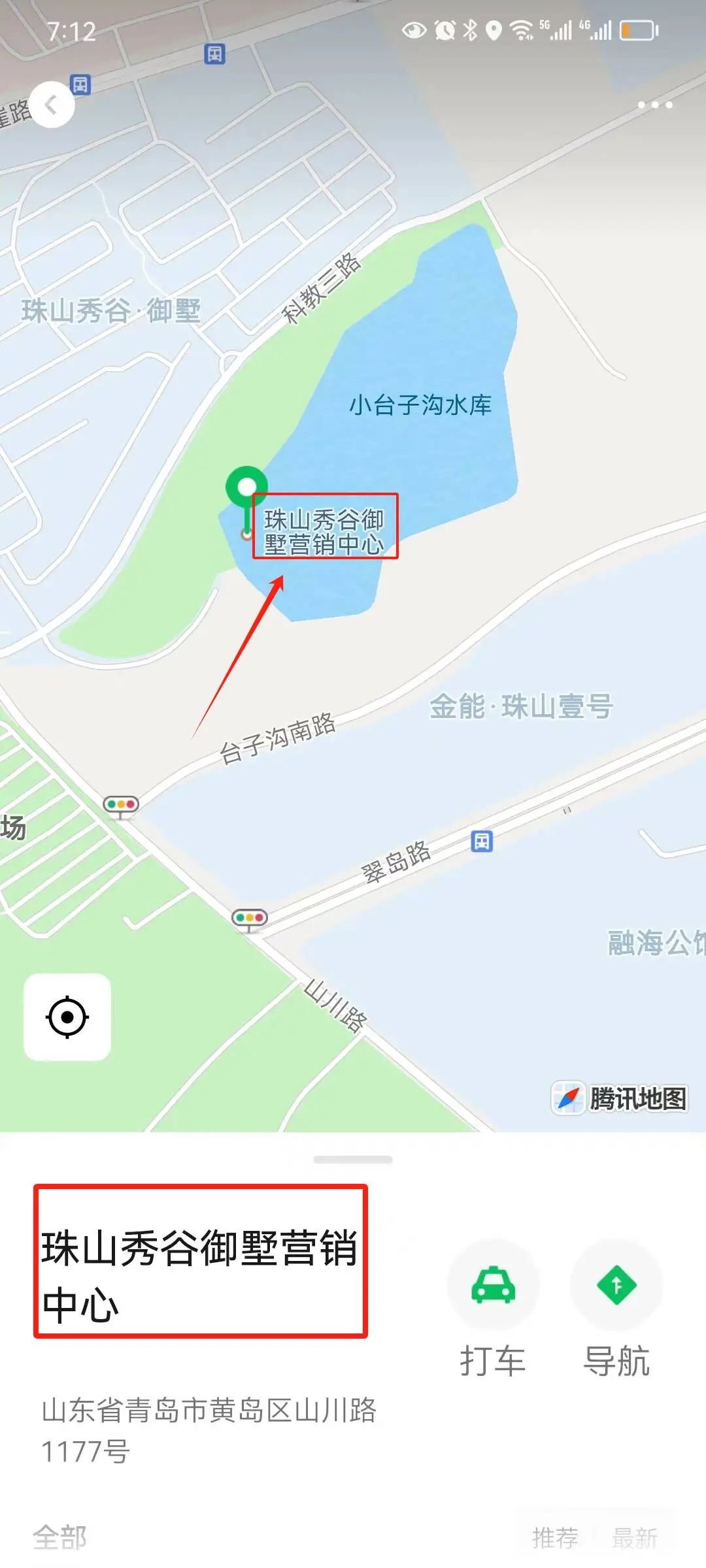Recenter map on my current location

point(67,1017)
